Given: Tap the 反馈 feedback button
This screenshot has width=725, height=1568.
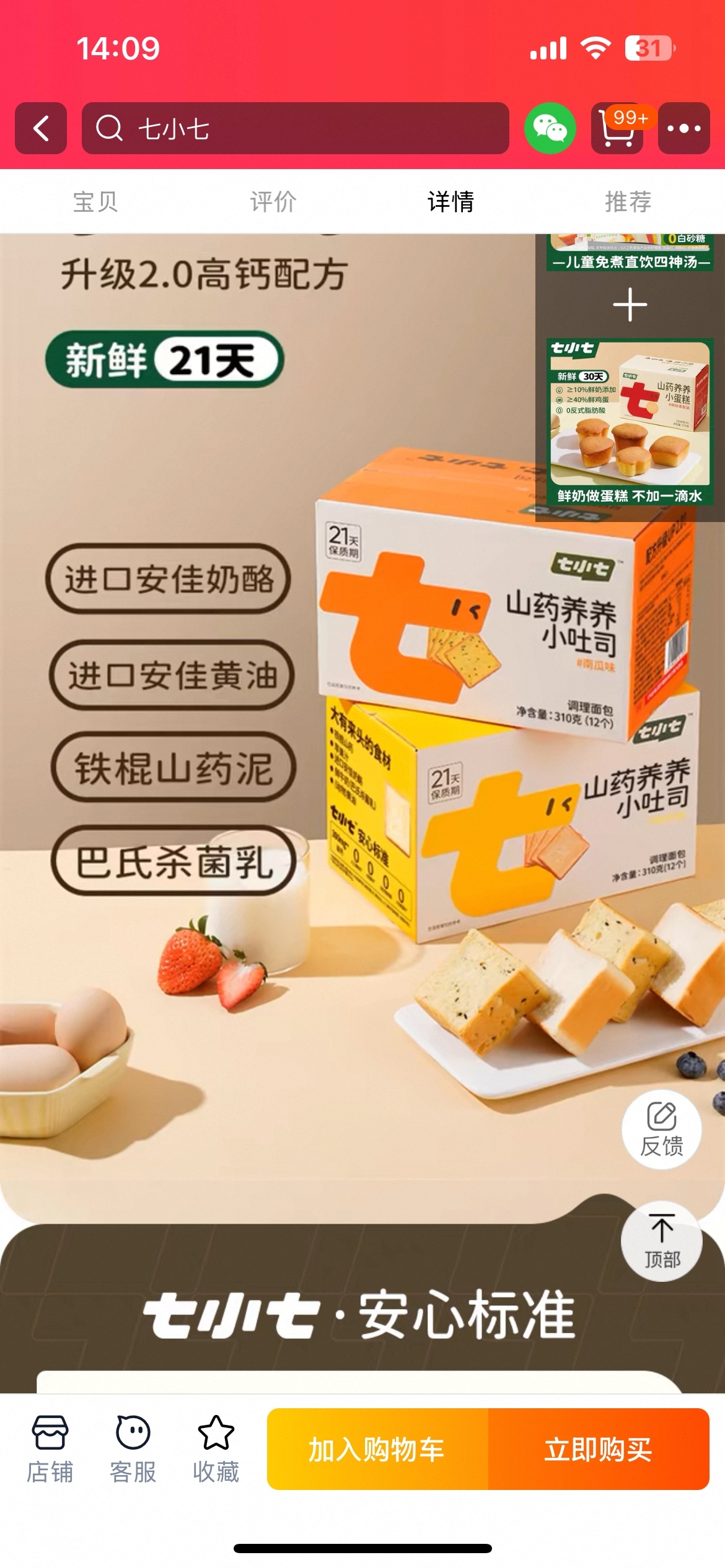Looking at the screenshot, I should click(661, 1129).
